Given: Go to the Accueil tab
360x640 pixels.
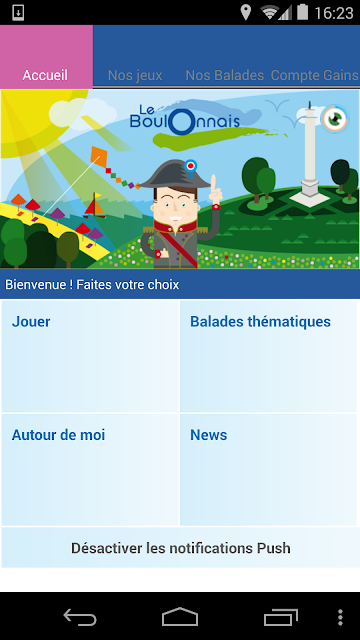Looking at the screenshot, I should click(x=46, y=57).
